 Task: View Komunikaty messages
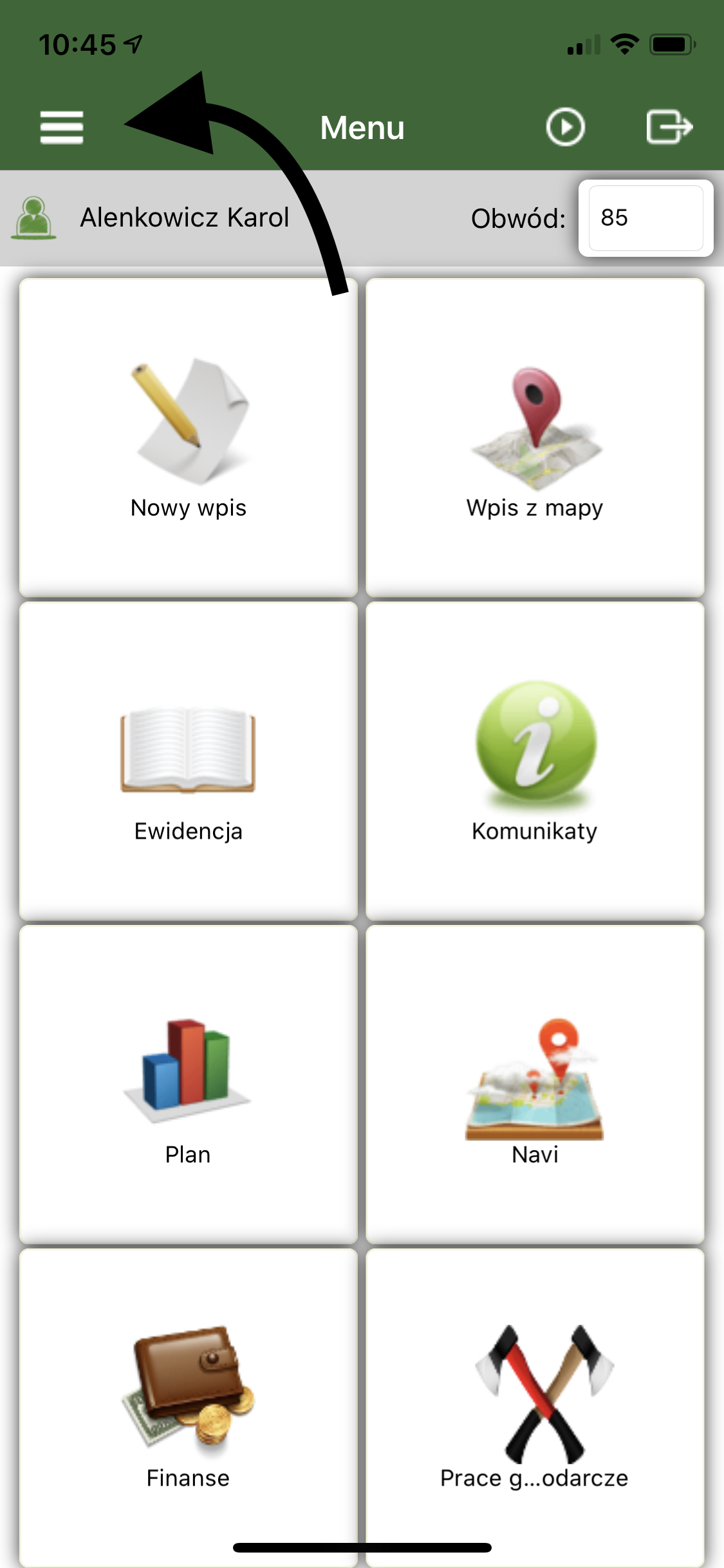click(535, 761)
